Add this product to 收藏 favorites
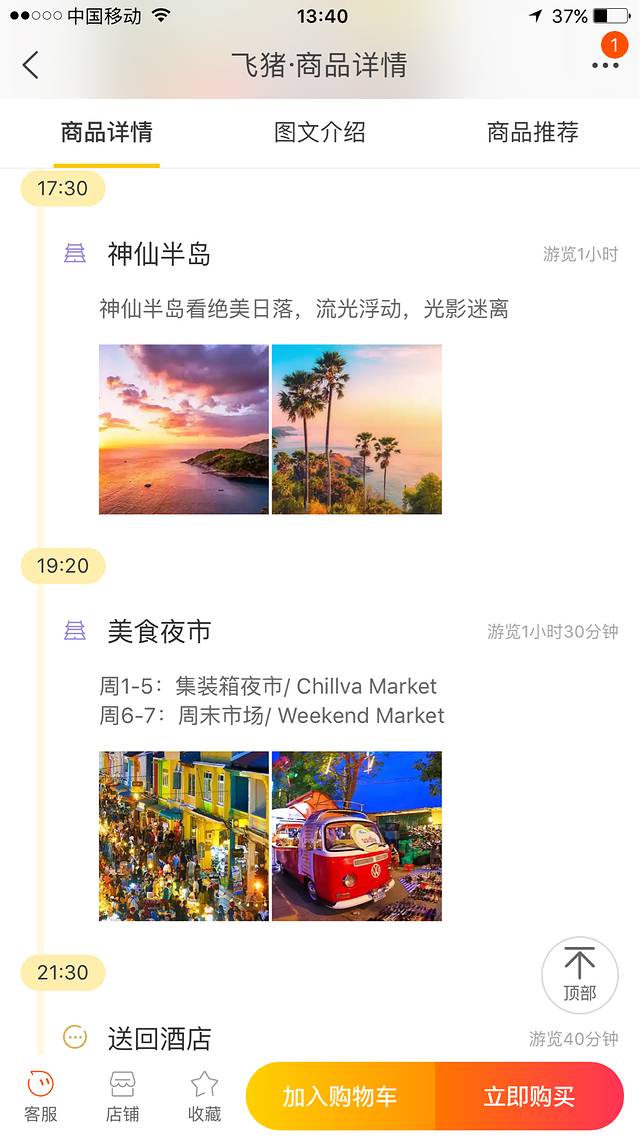The height and width of the screenshot is (1137, 640). point(204,1096)
